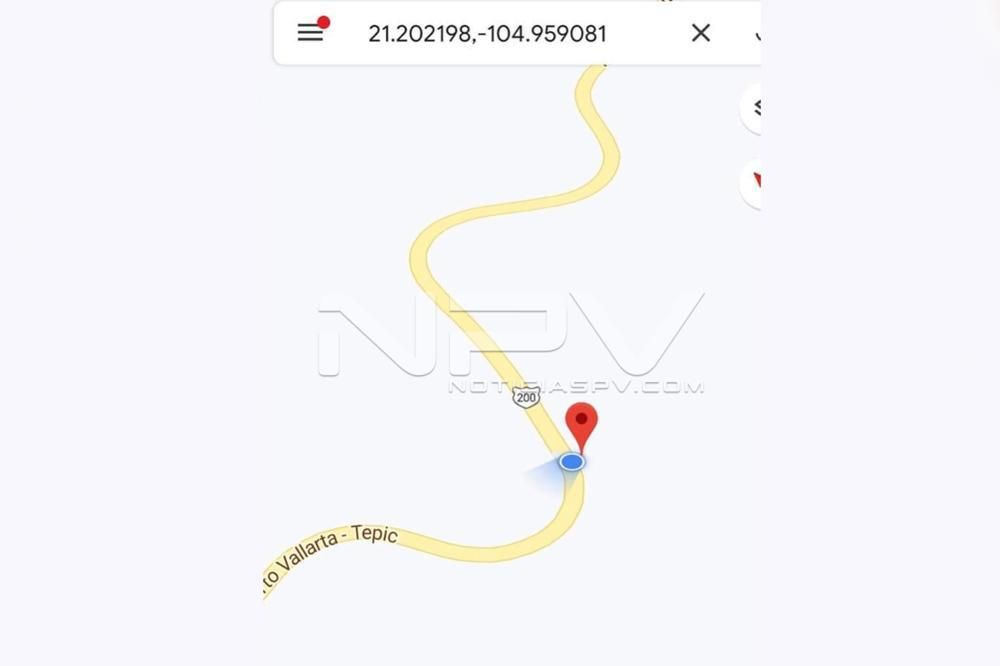Open the hamburger menu
Image resolution: width=1000 pixels, height=666 pixels.
[311, 33]
